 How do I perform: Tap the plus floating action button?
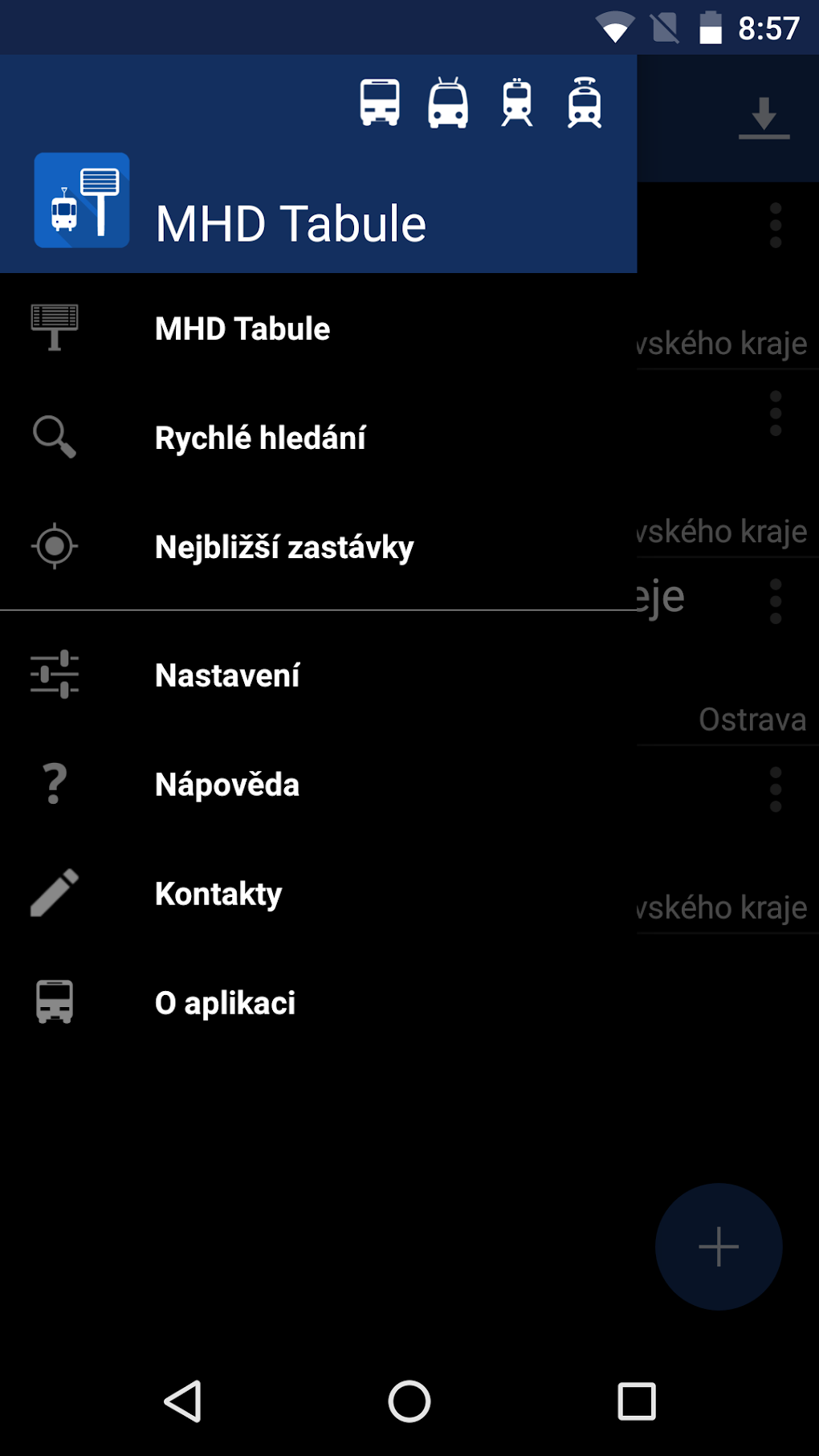point(717,1246)
